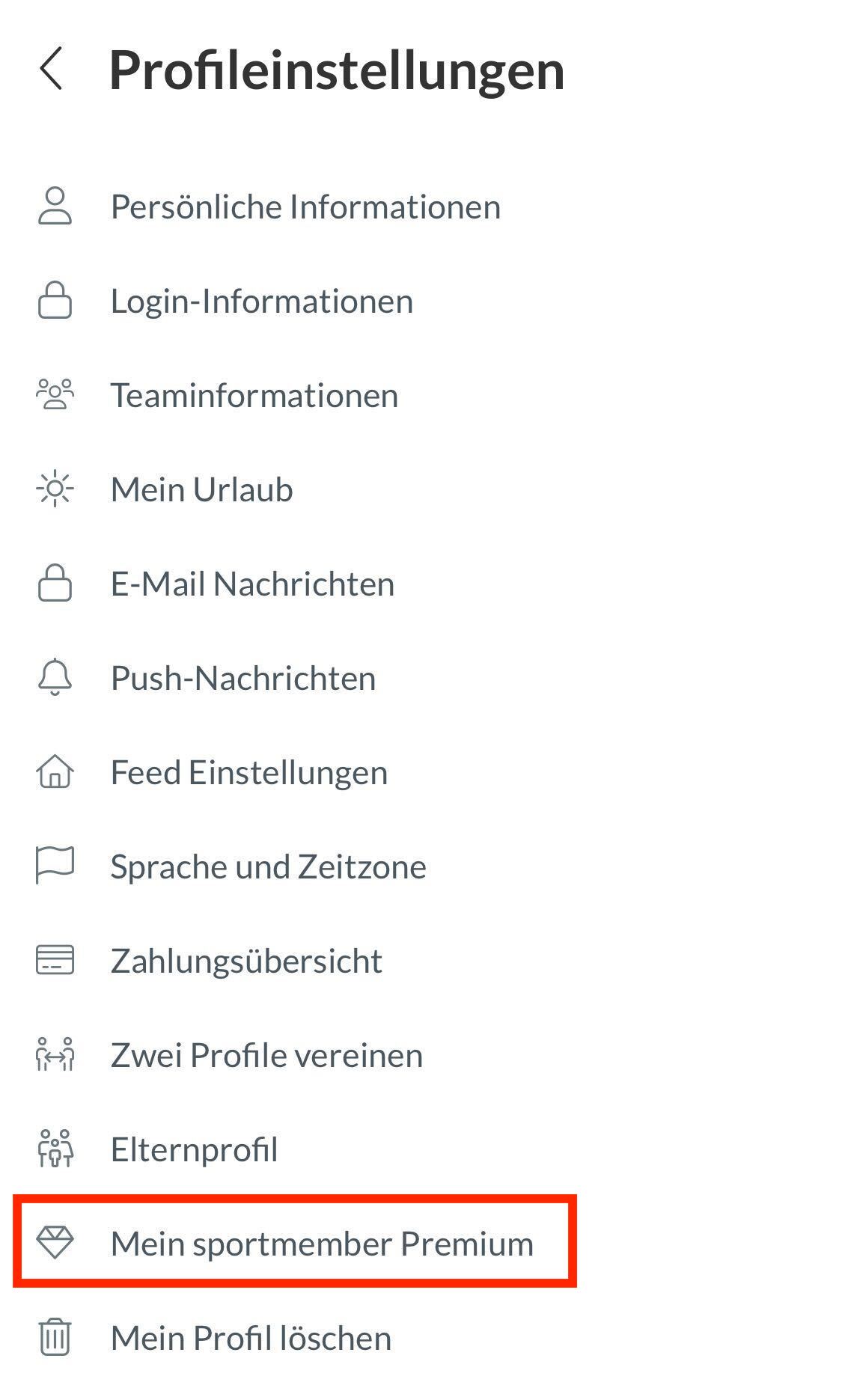The width and height of the screenshot is (842, 1400).
Task: View Teaminformationen
Action: [x=254, y=396]
